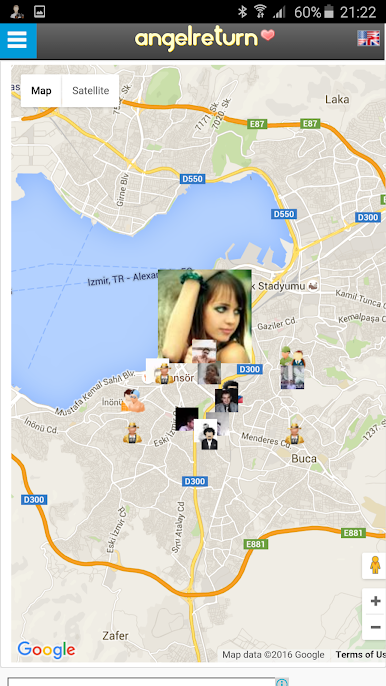
Task: Tap the Google logo on the map
Action: click(x=46, y=650)
